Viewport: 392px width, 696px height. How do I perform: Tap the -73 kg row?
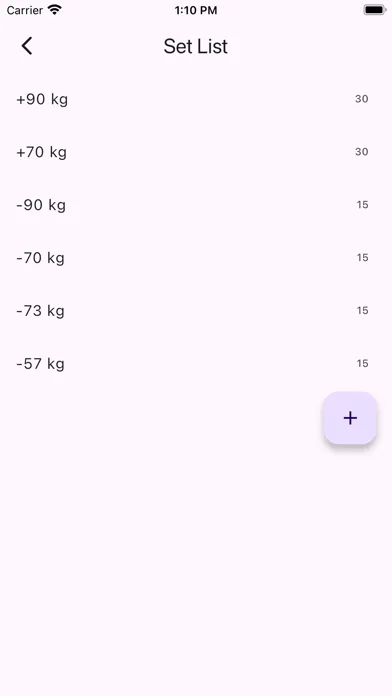[196, 310]
